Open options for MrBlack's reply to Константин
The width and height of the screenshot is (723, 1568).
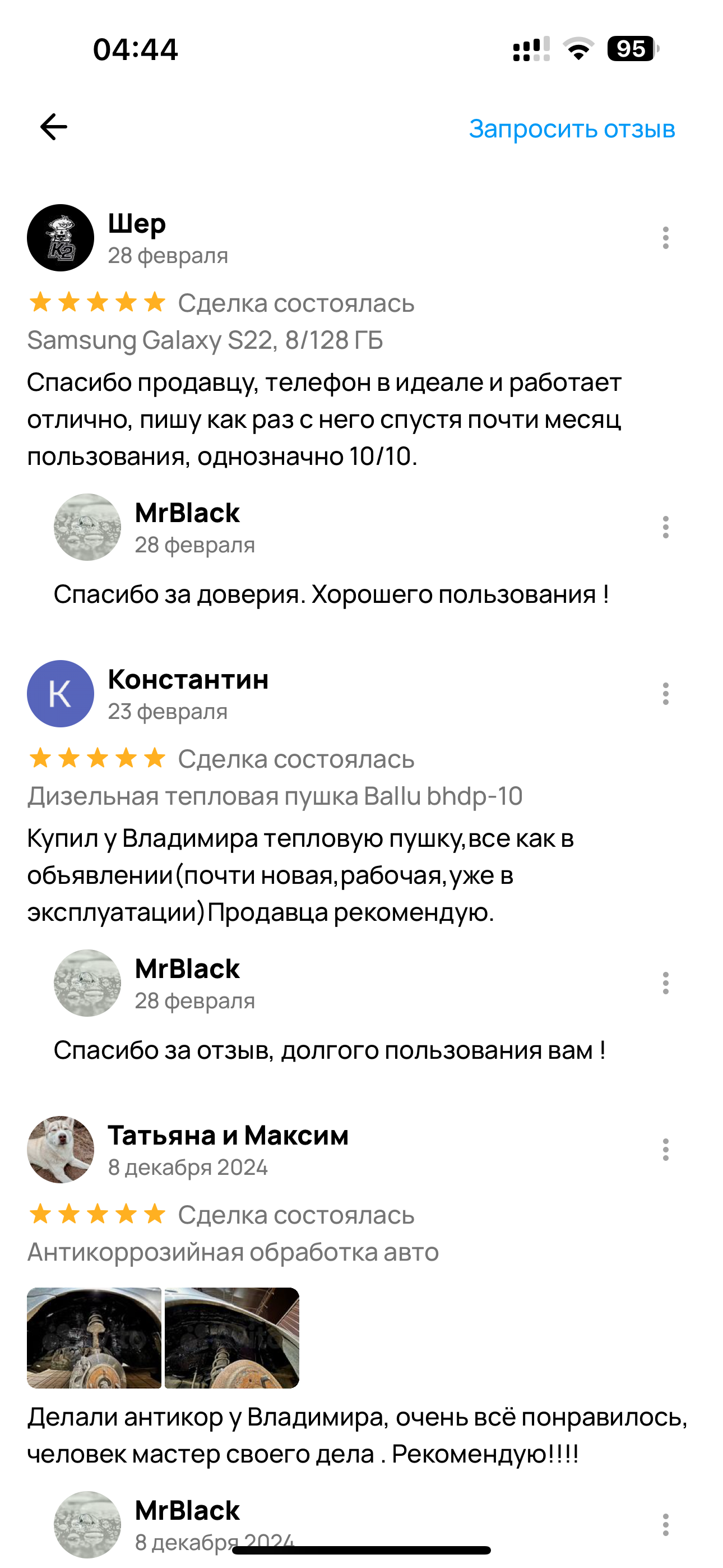pyautogui.click(x=665, y=983)
